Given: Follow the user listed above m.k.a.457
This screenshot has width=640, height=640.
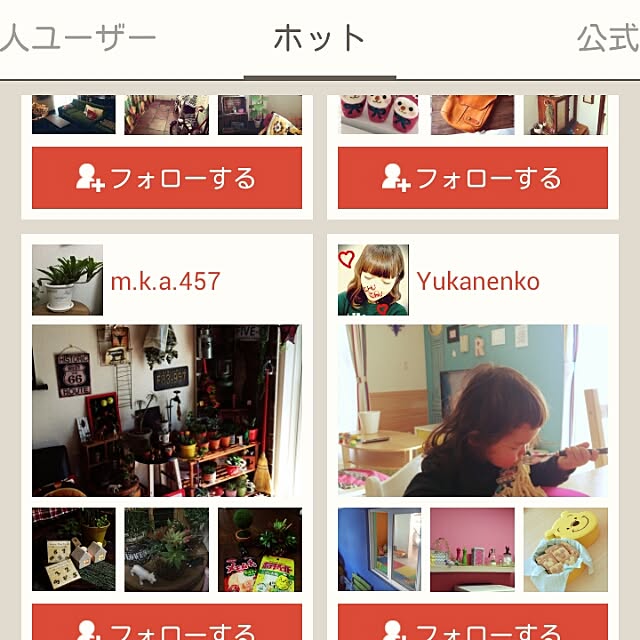Looking at the screenshot, I should tap(167, 178).
